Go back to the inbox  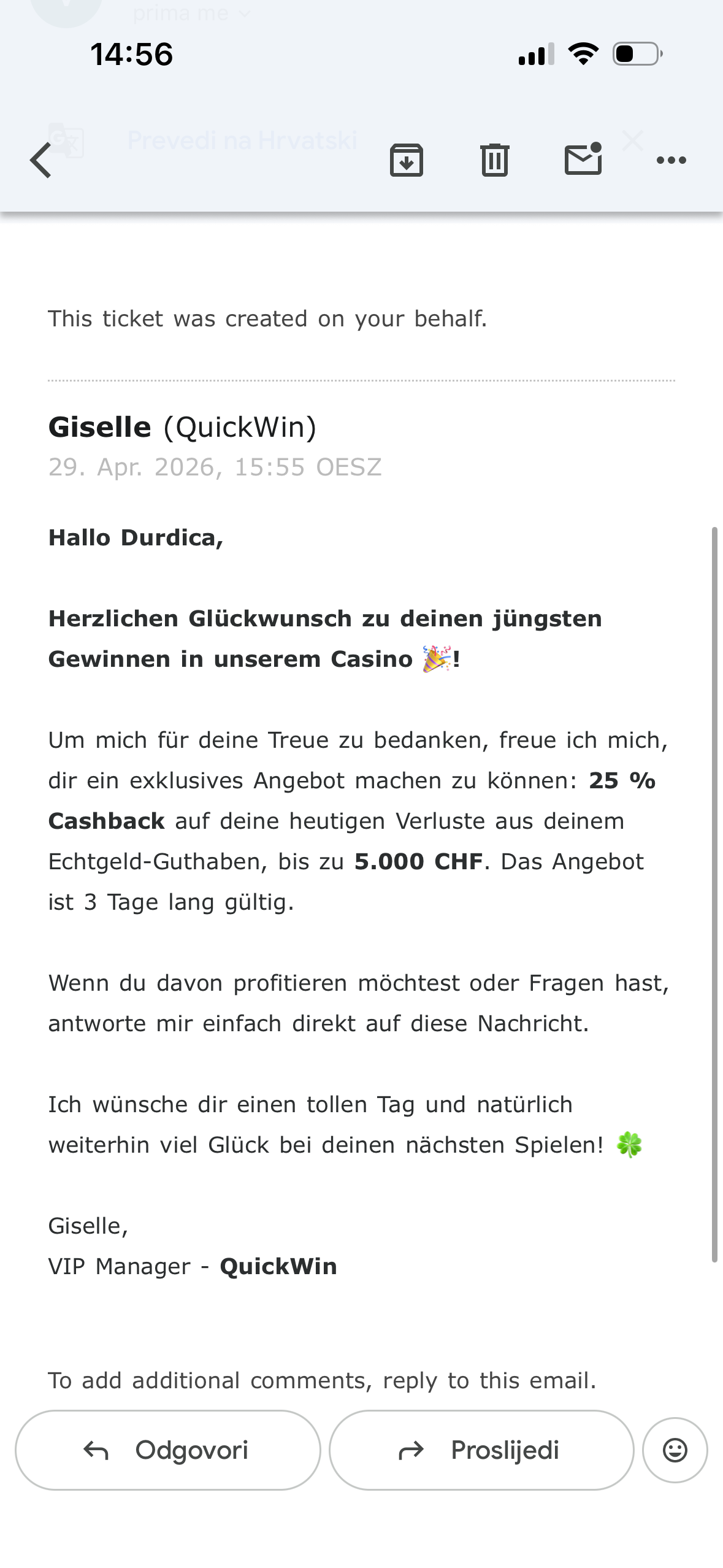[41, 160]
